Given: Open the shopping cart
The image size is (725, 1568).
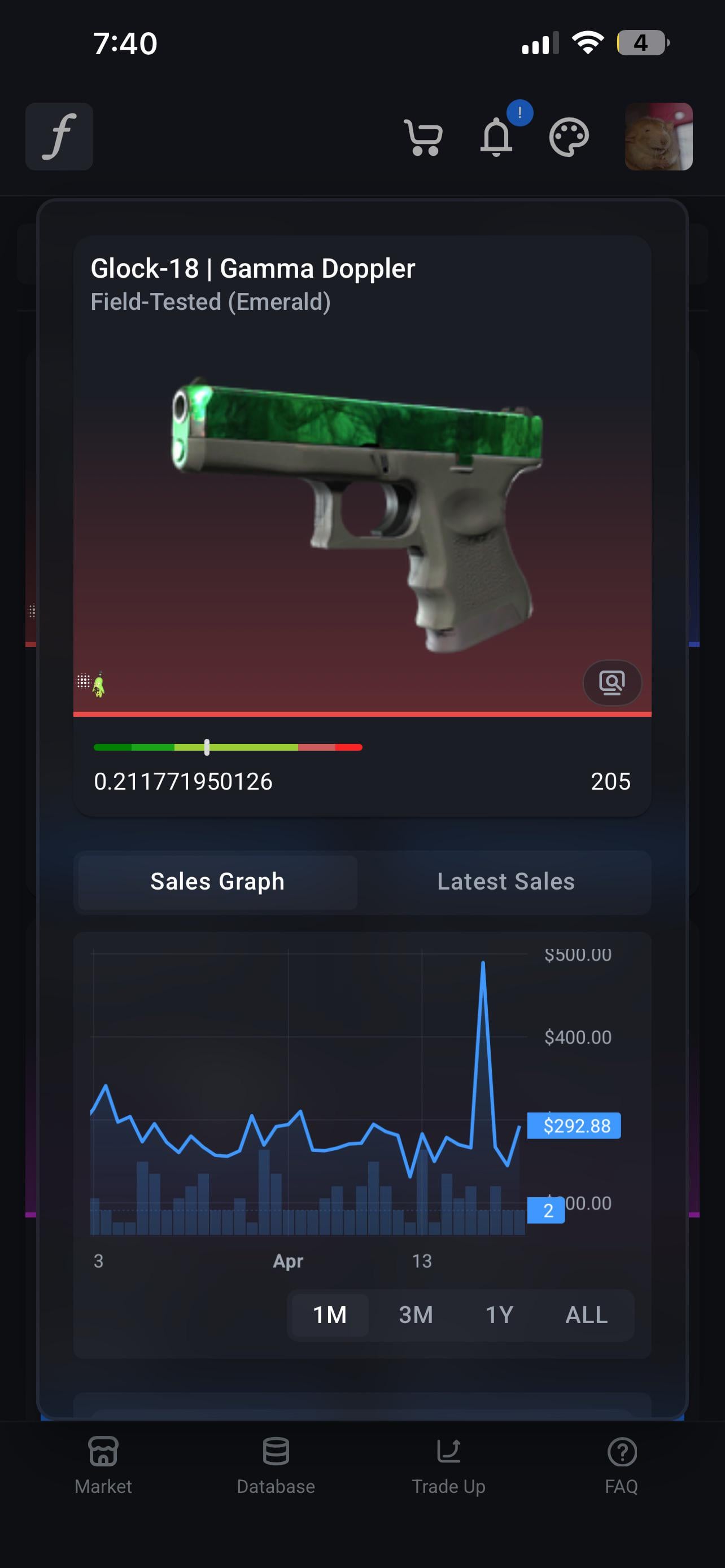Looking at the screenshot, I should click(x=423, y=138).
